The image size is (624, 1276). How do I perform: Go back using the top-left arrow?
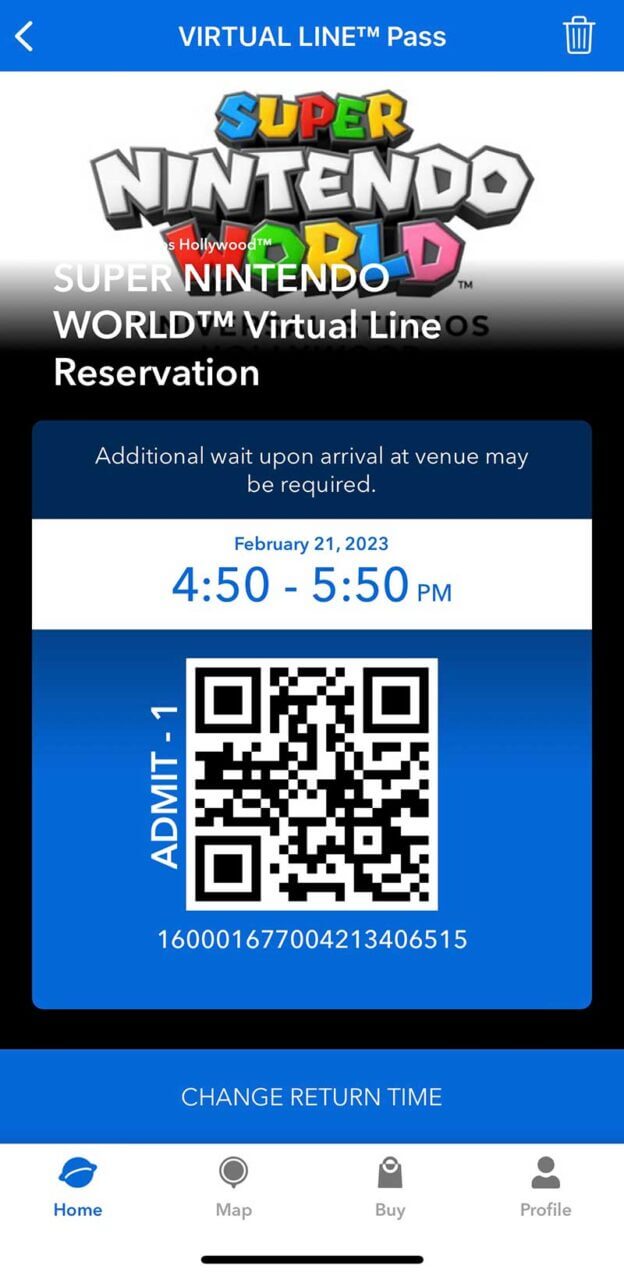25,37
